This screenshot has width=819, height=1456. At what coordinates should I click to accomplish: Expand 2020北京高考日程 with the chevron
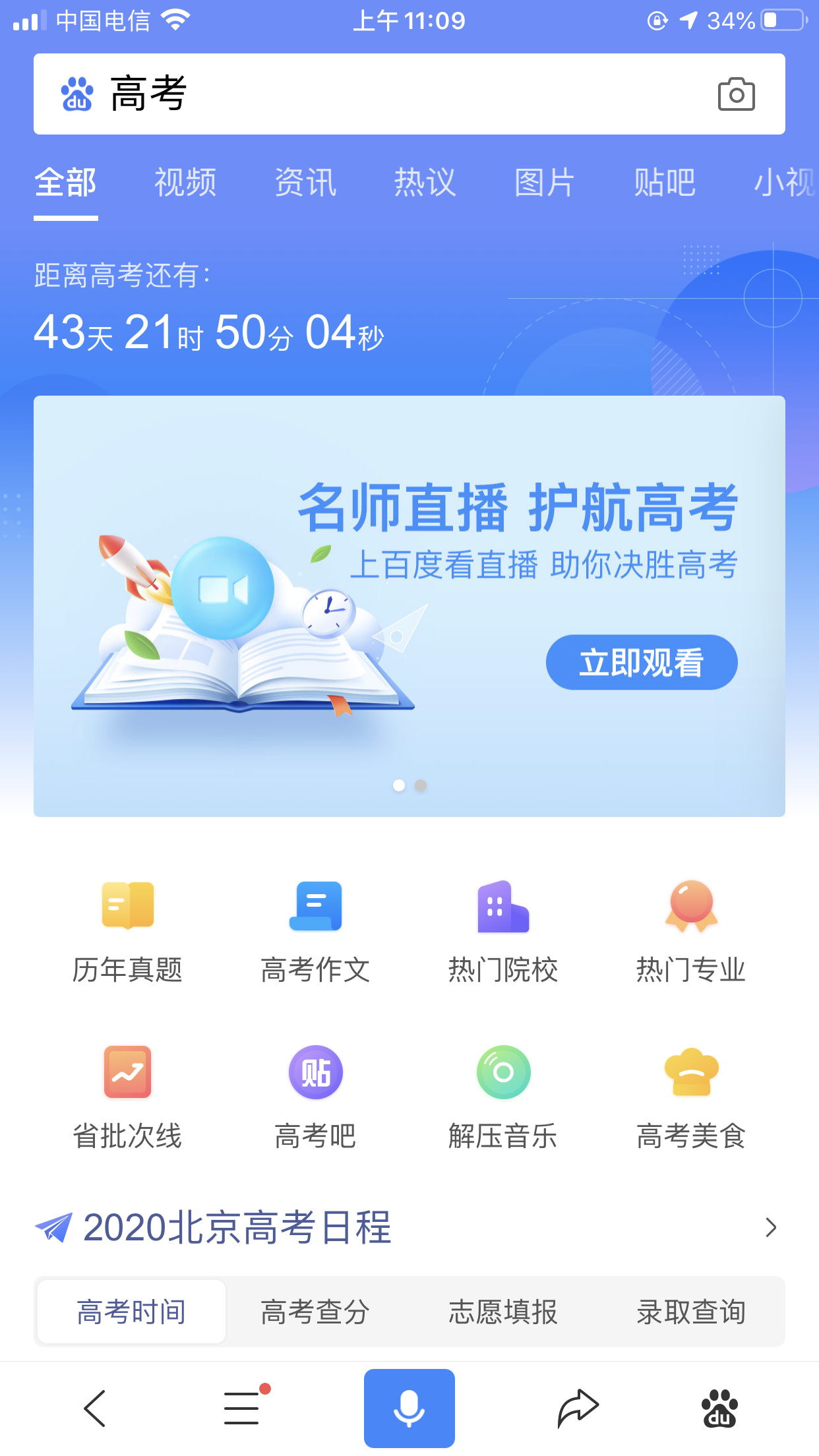click(x=770, y=1228)
